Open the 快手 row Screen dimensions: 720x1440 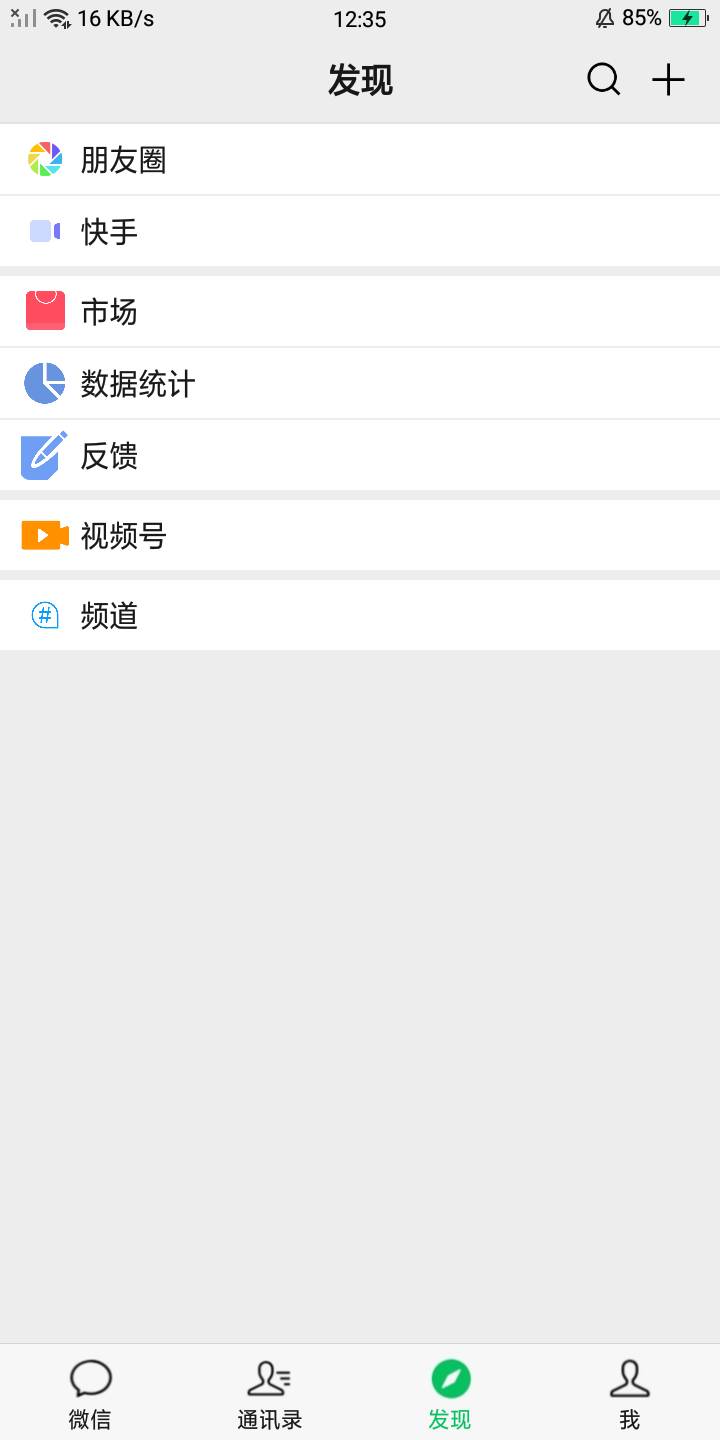[360, 232]
